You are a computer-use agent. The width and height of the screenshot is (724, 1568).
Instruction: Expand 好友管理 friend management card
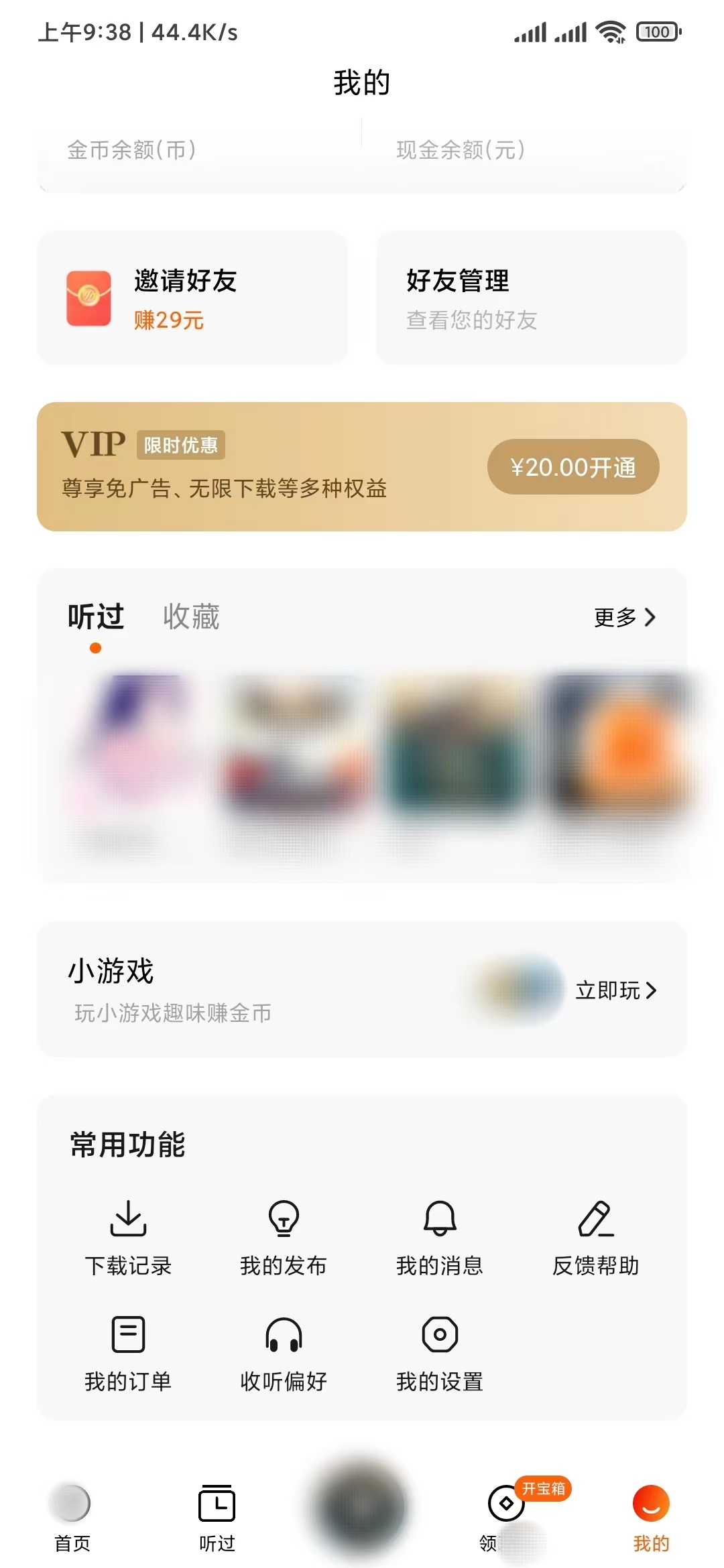pyautogui.click(x=530, y=298)
